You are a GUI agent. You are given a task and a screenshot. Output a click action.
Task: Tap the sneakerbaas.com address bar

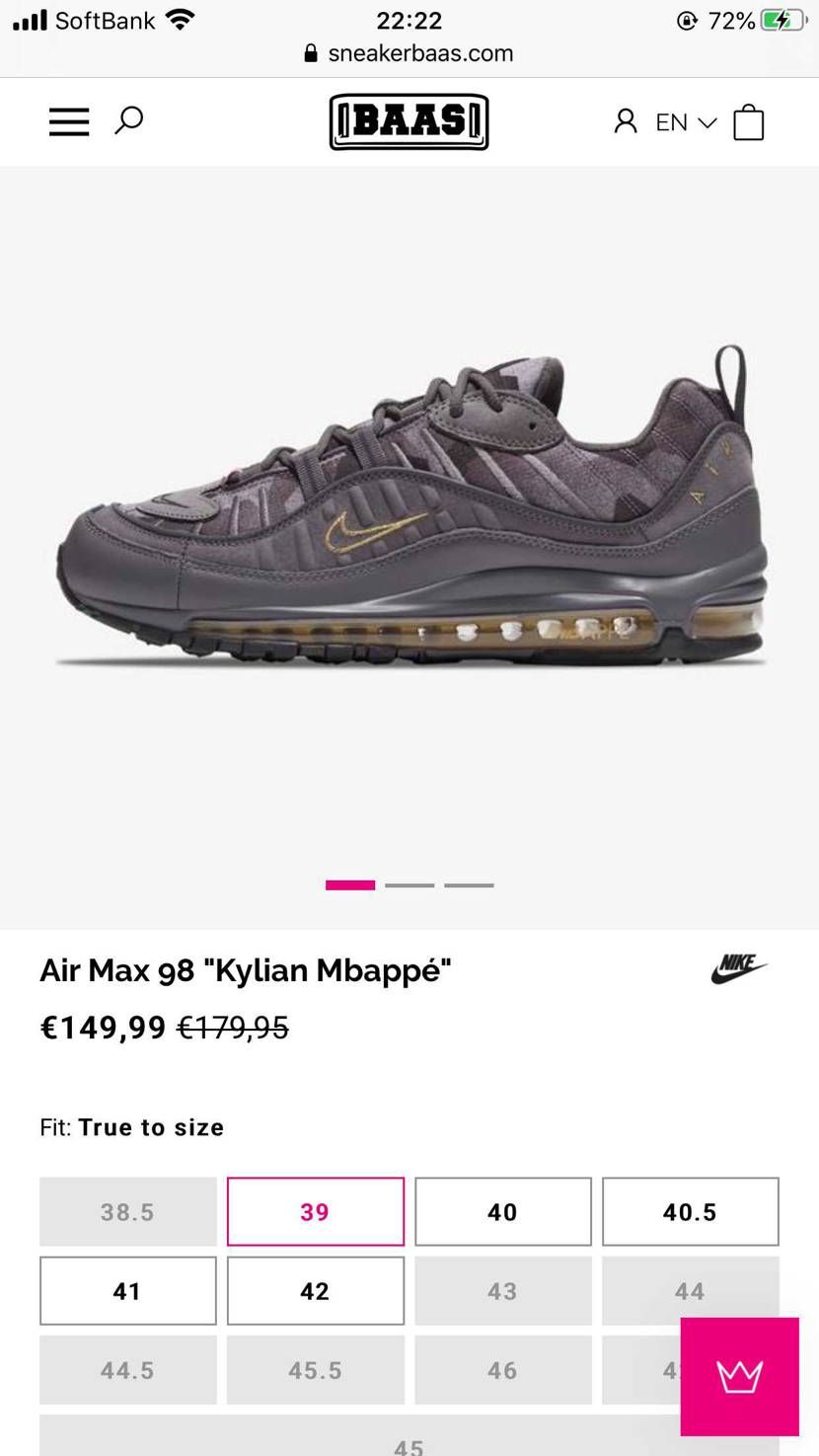[409, 53]
